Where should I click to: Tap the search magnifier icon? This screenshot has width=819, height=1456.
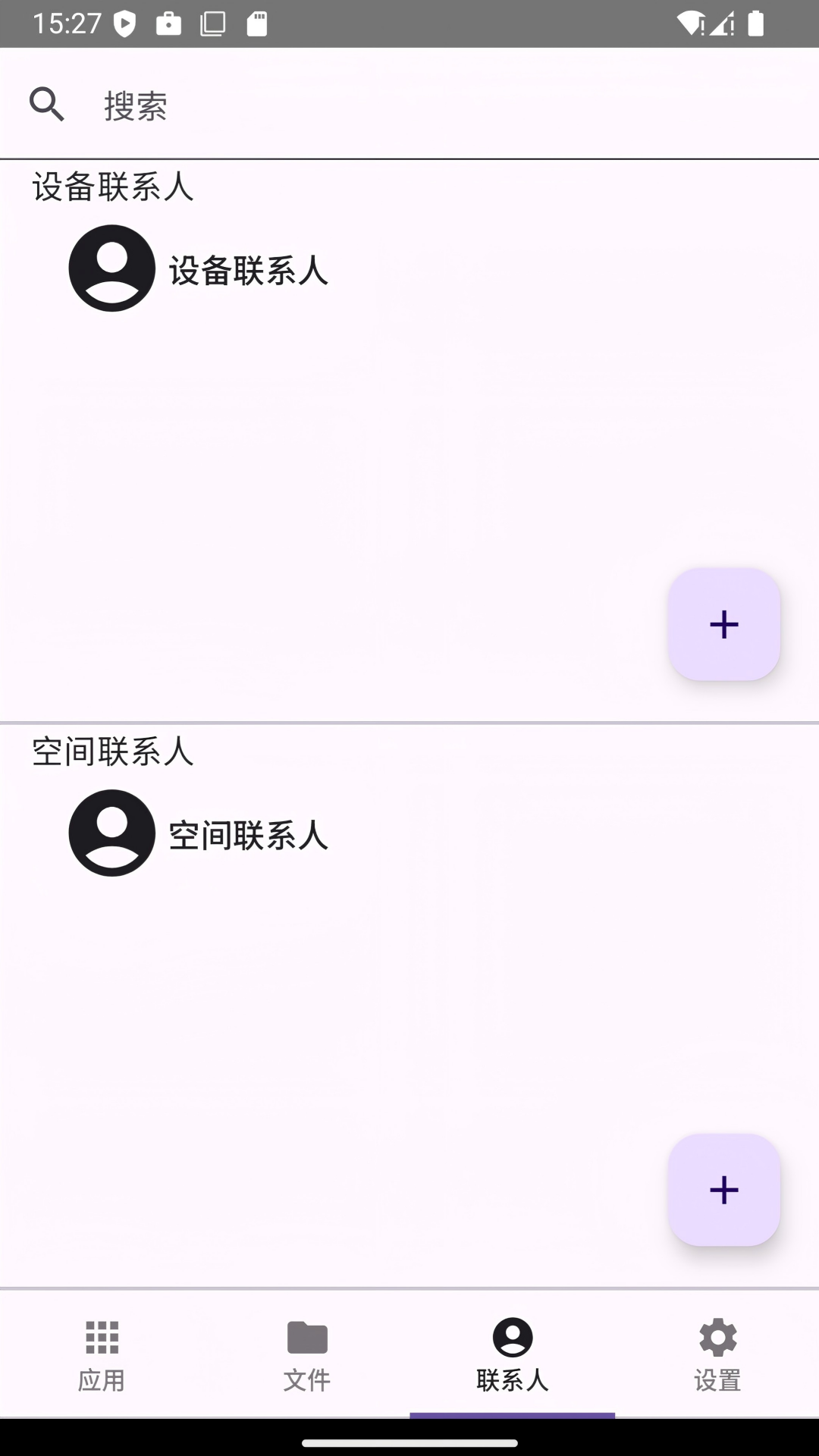point(47,104)
